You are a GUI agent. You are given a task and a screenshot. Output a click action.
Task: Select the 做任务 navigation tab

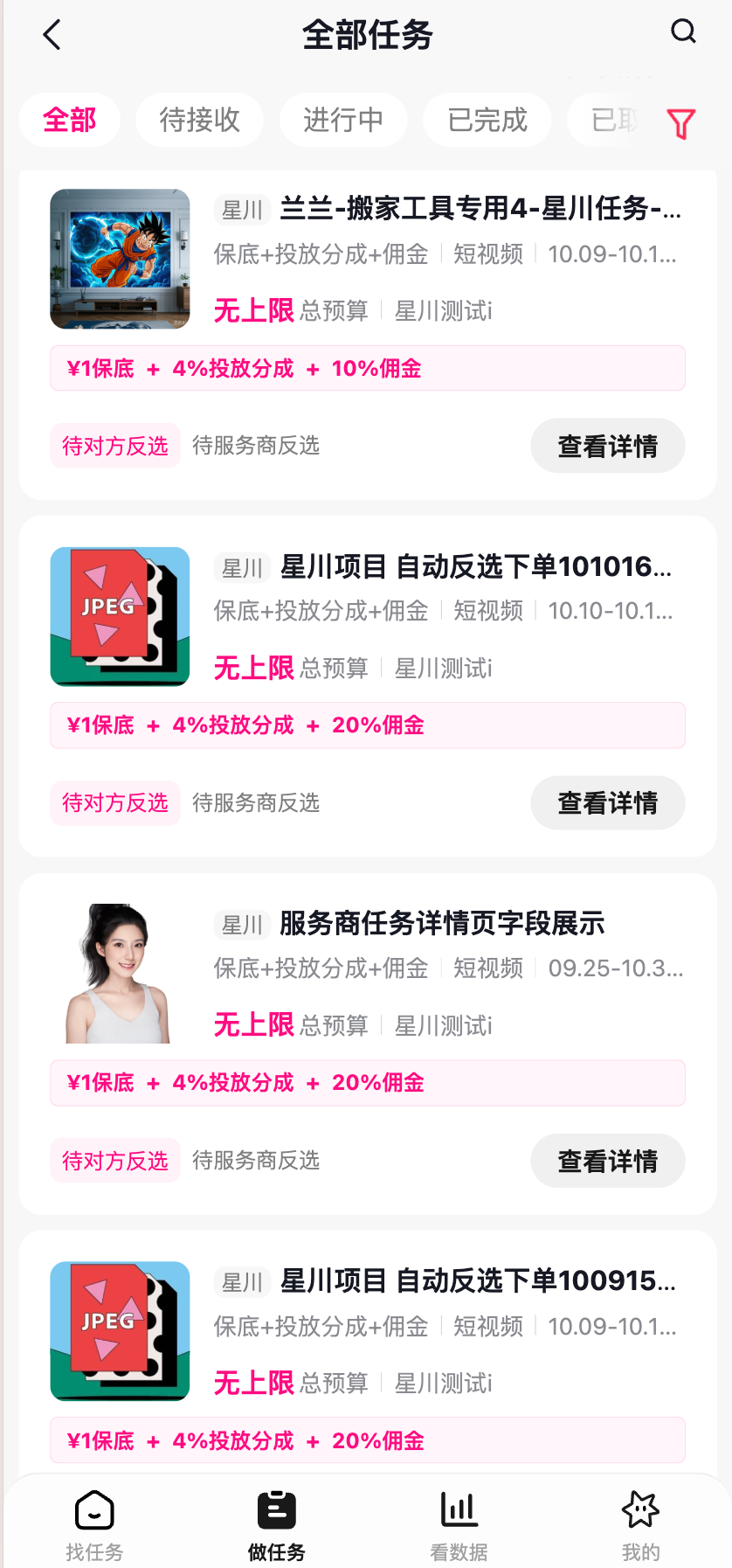[x=277, y=1525]
